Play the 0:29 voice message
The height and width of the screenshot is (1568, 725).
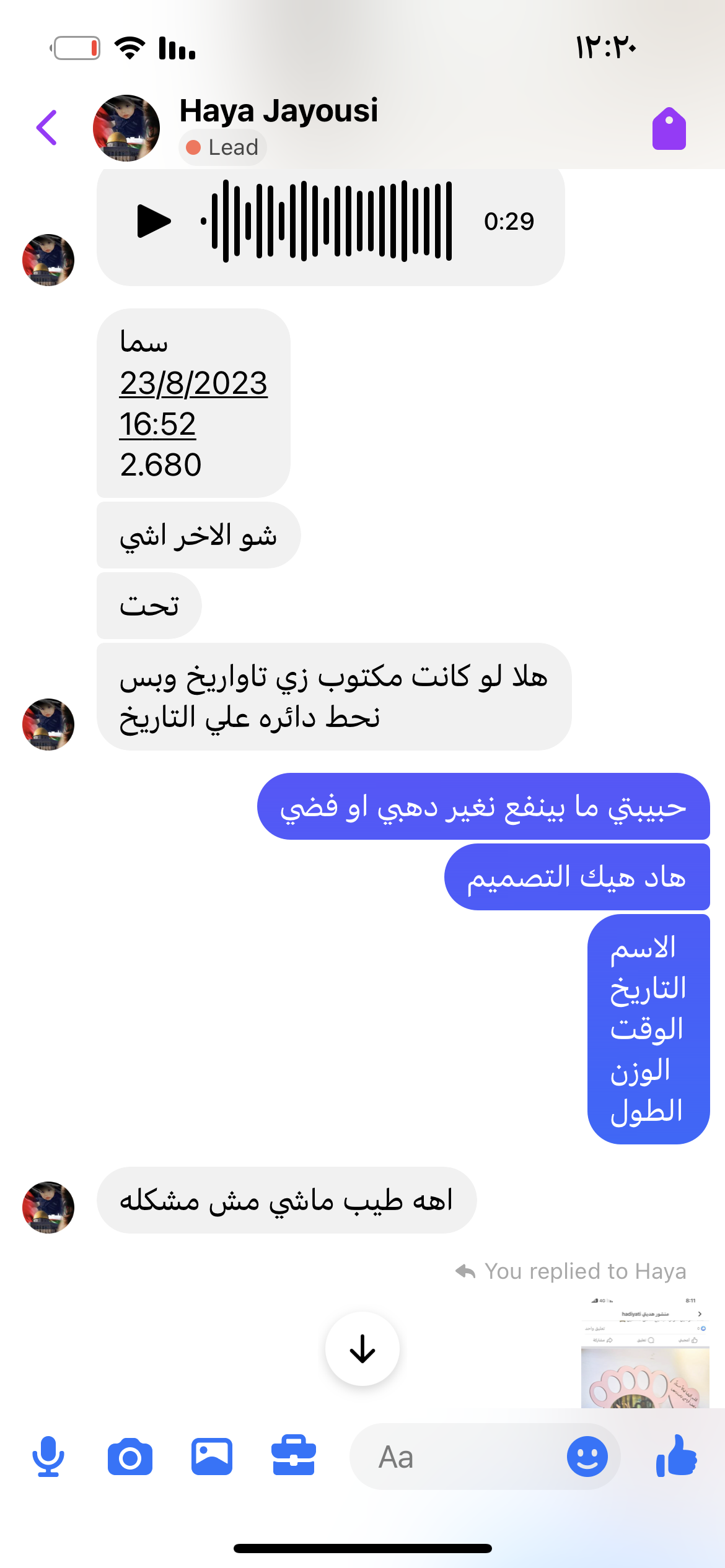153,221
